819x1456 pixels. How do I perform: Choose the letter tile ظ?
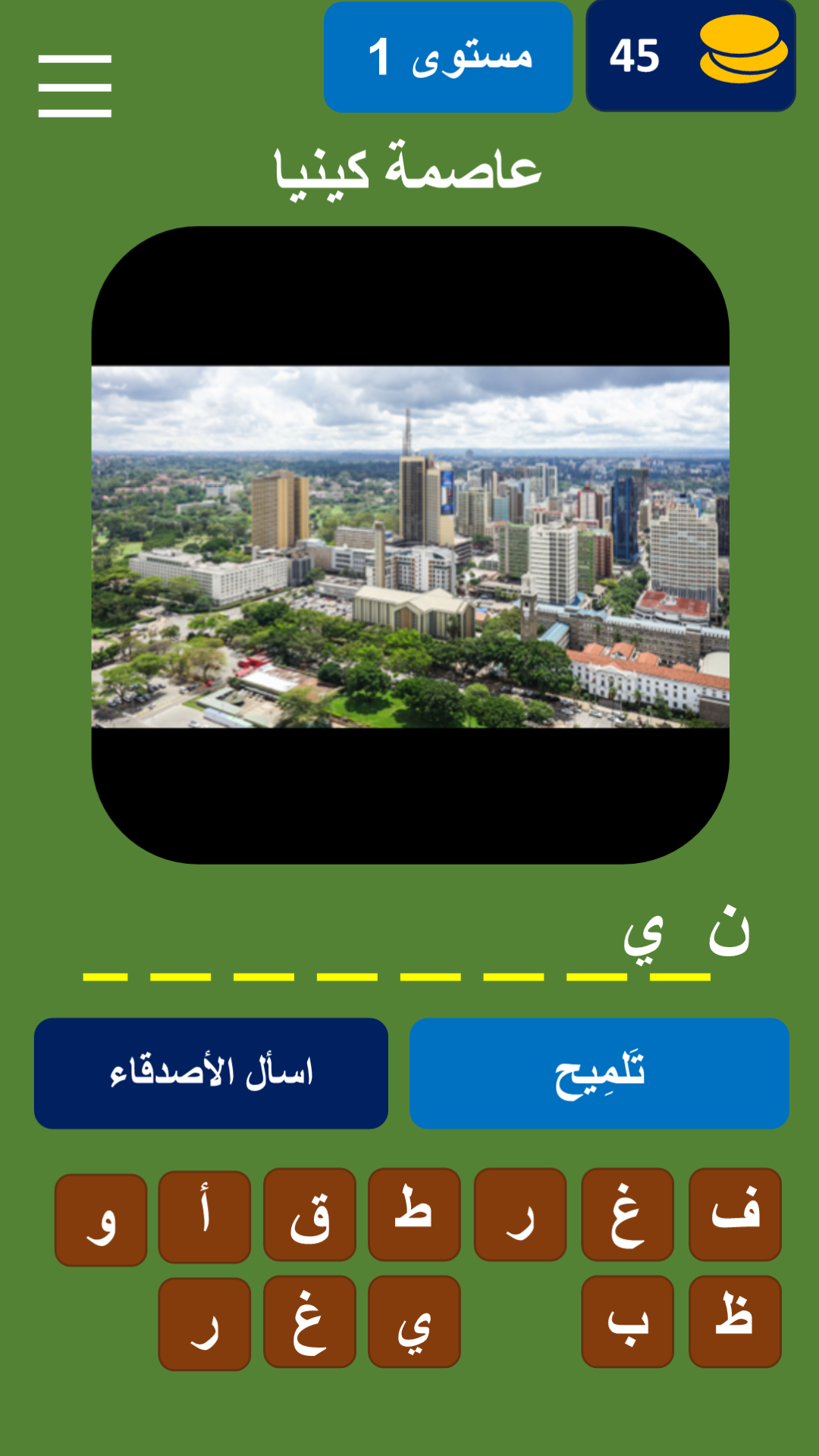pyautogui.click(x=734, y=1322)
